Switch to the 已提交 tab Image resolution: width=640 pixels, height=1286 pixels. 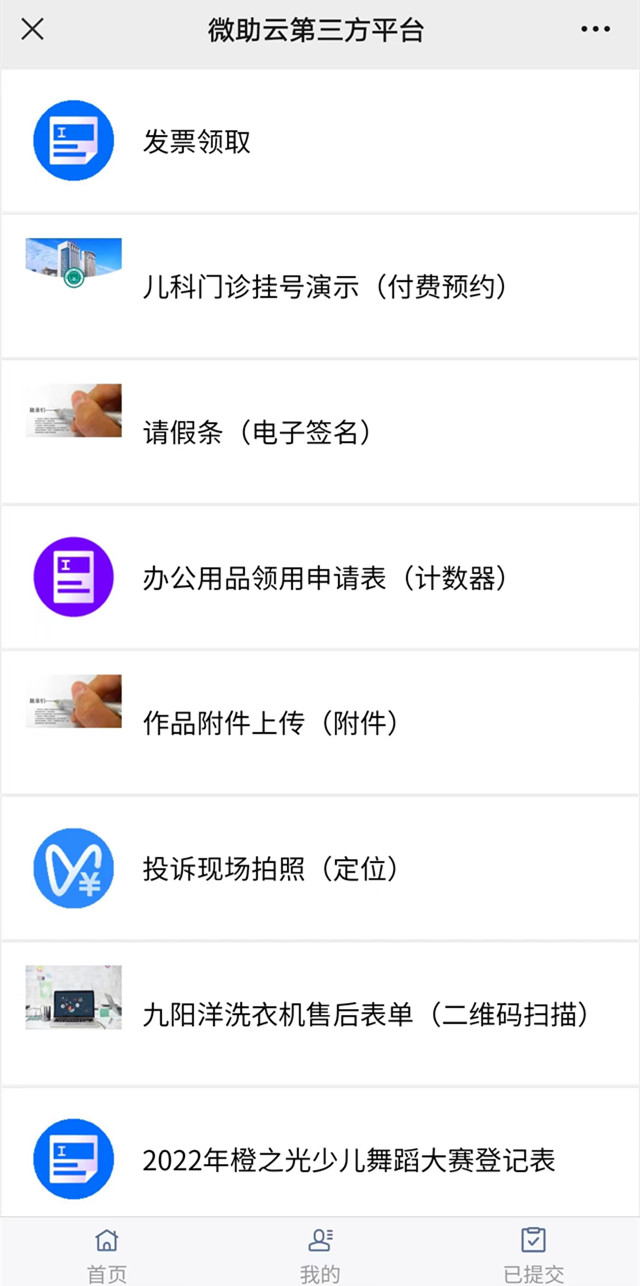[534, 1252]
